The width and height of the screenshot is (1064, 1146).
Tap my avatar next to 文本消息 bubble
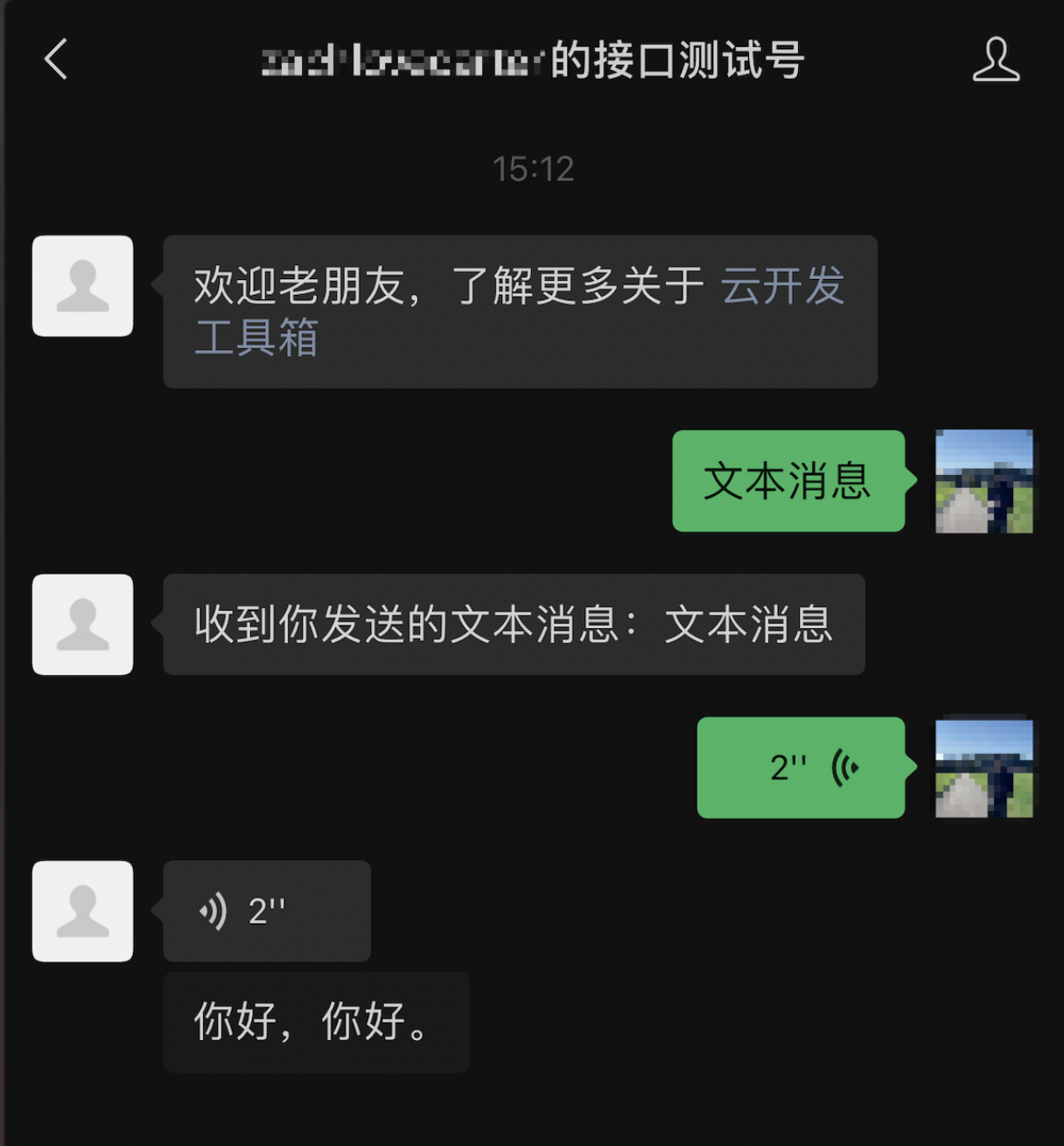tap(983, 481)
